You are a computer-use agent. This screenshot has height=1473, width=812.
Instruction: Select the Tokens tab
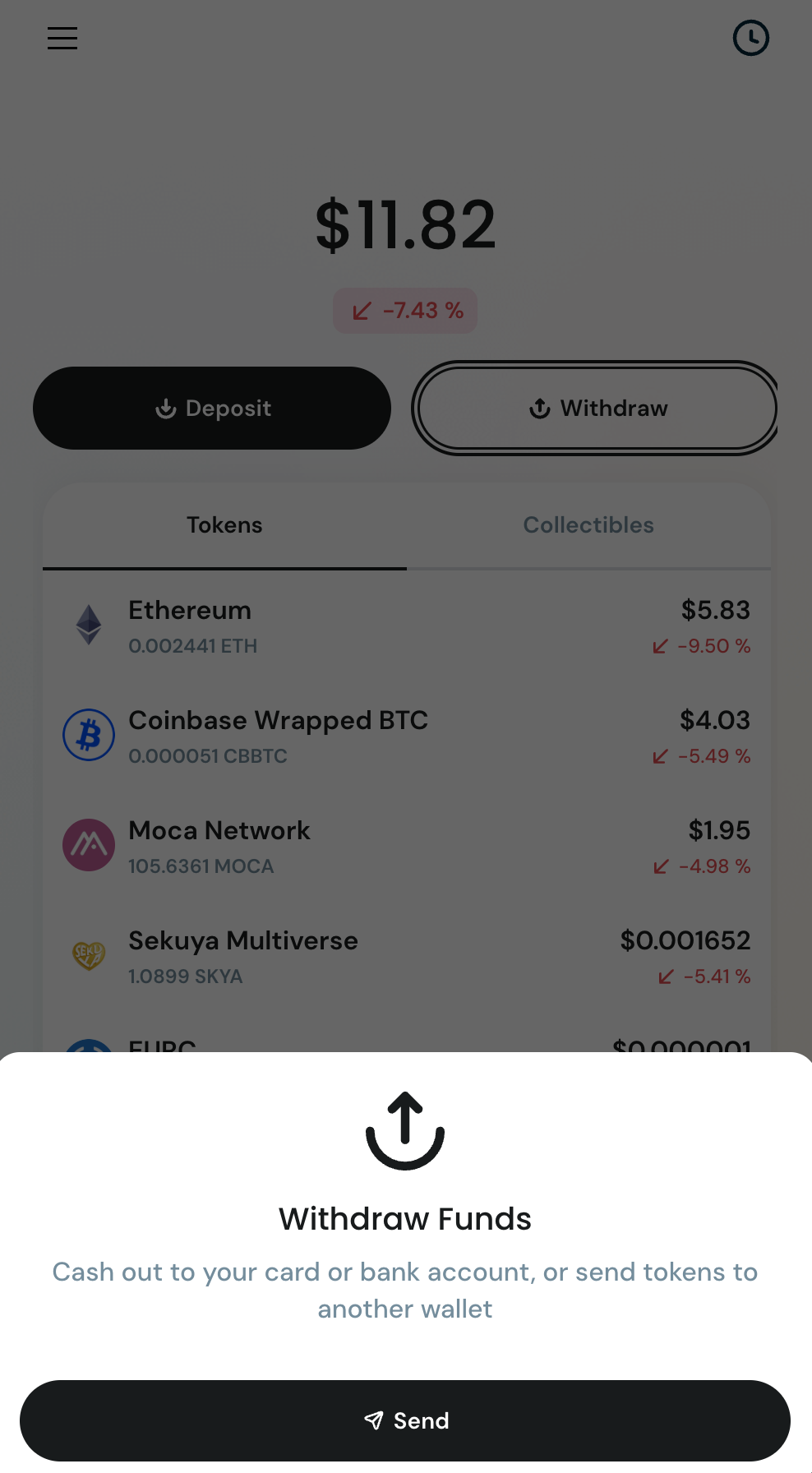tap(224, 525)
